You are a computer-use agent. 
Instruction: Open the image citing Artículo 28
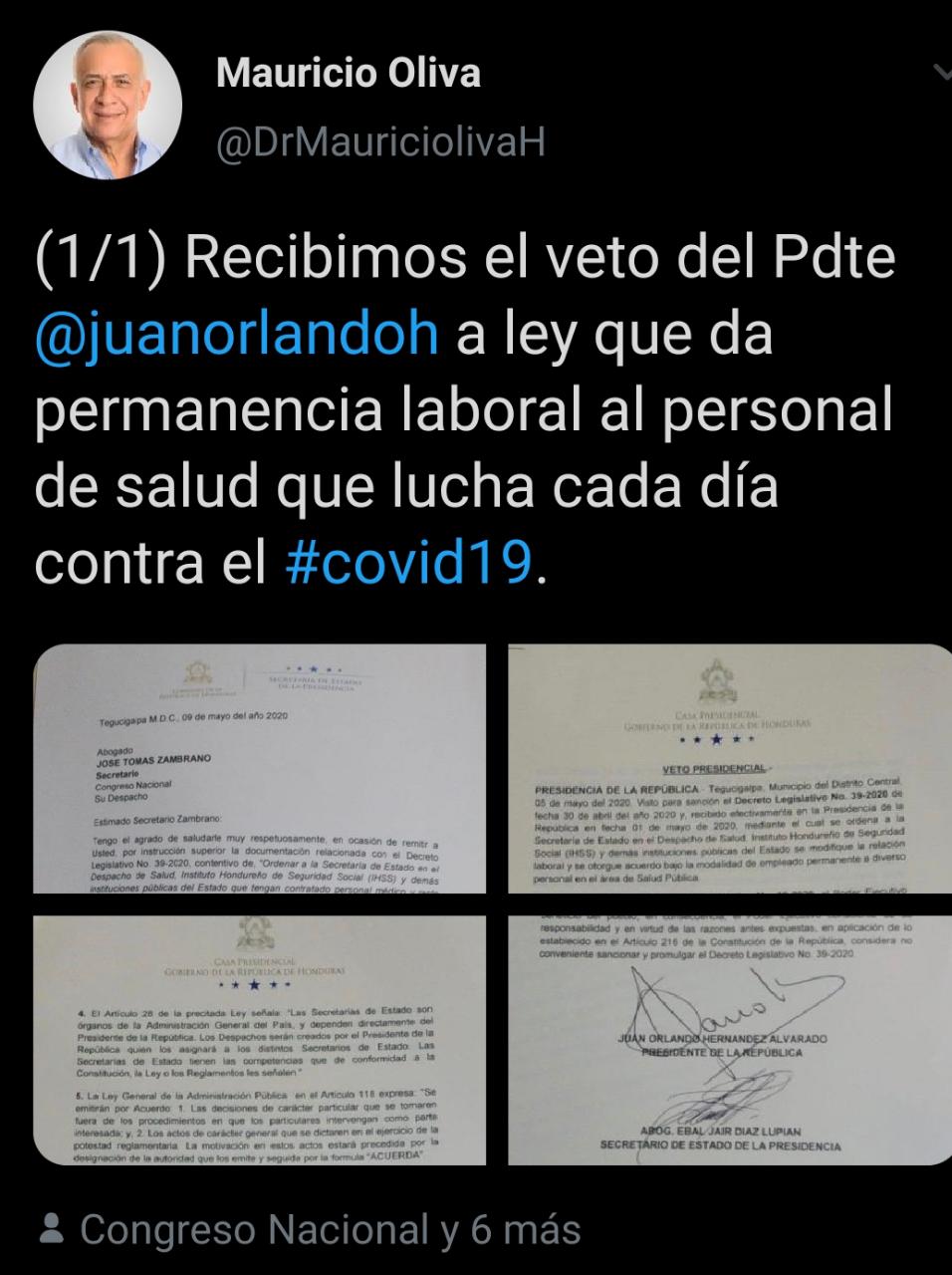261,1040
